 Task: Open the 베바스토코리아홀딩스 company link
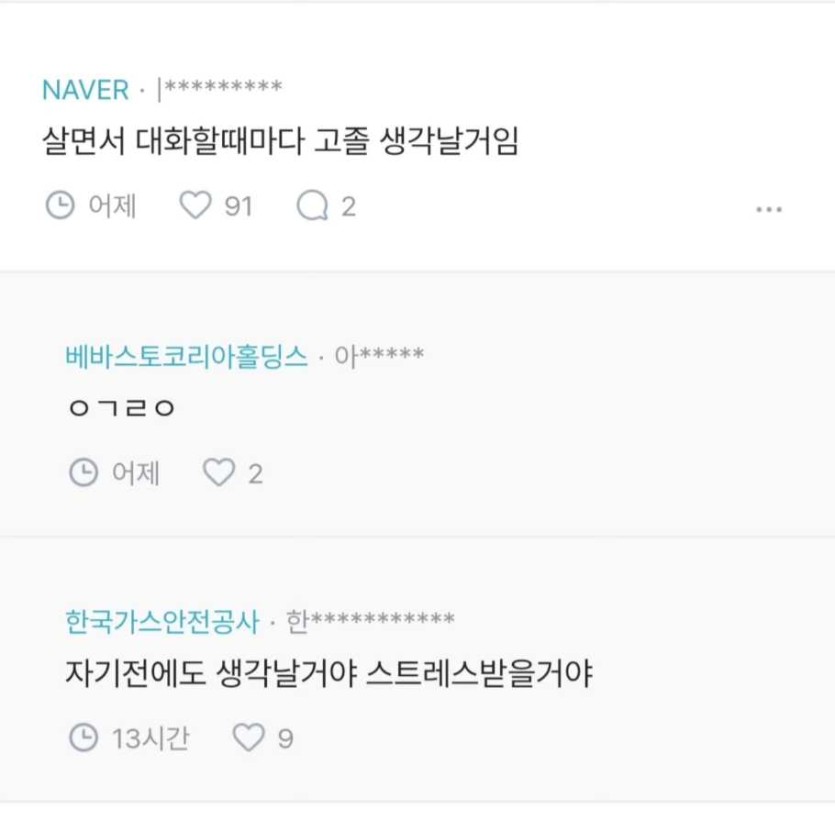point(187,357)
